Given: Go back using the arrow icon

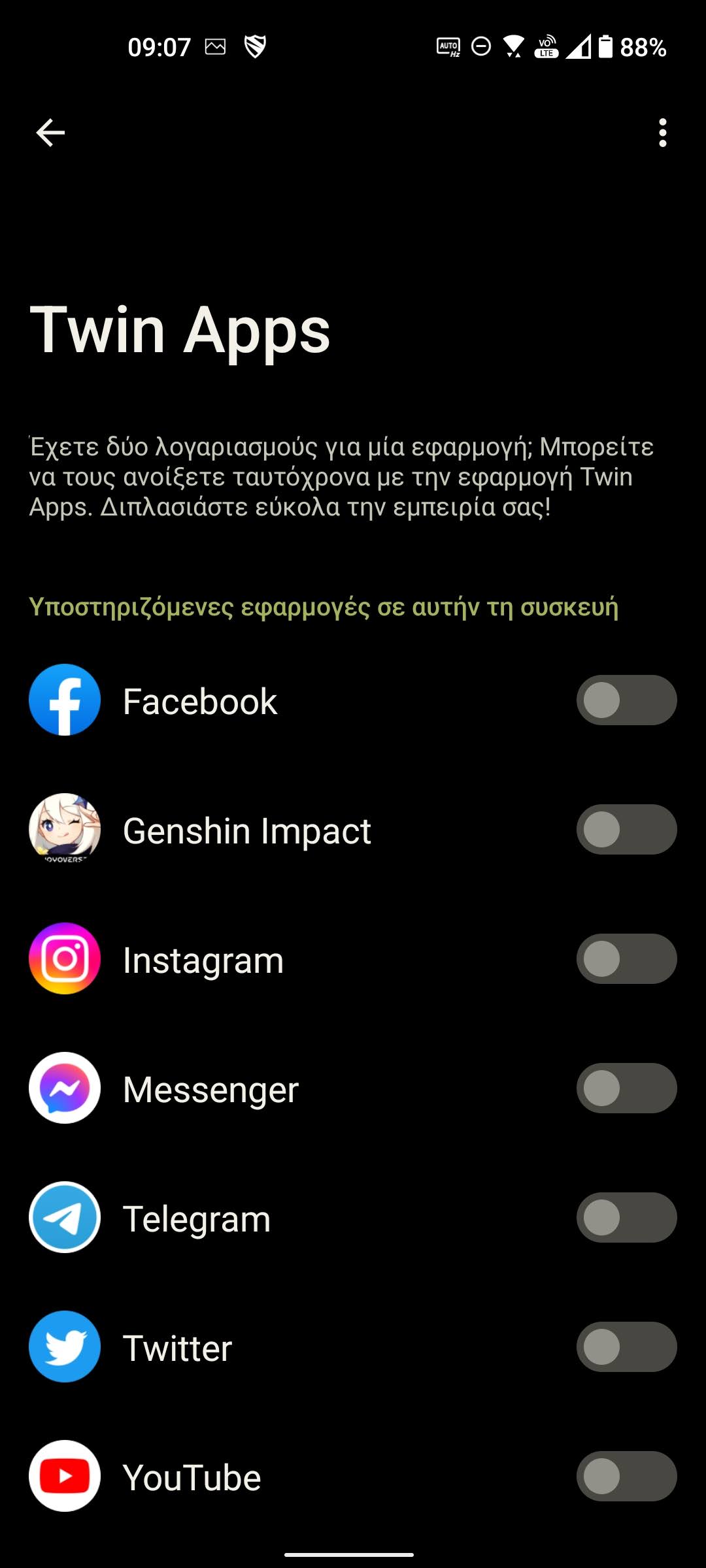Looking at the screenshot, I should point(50,133).
